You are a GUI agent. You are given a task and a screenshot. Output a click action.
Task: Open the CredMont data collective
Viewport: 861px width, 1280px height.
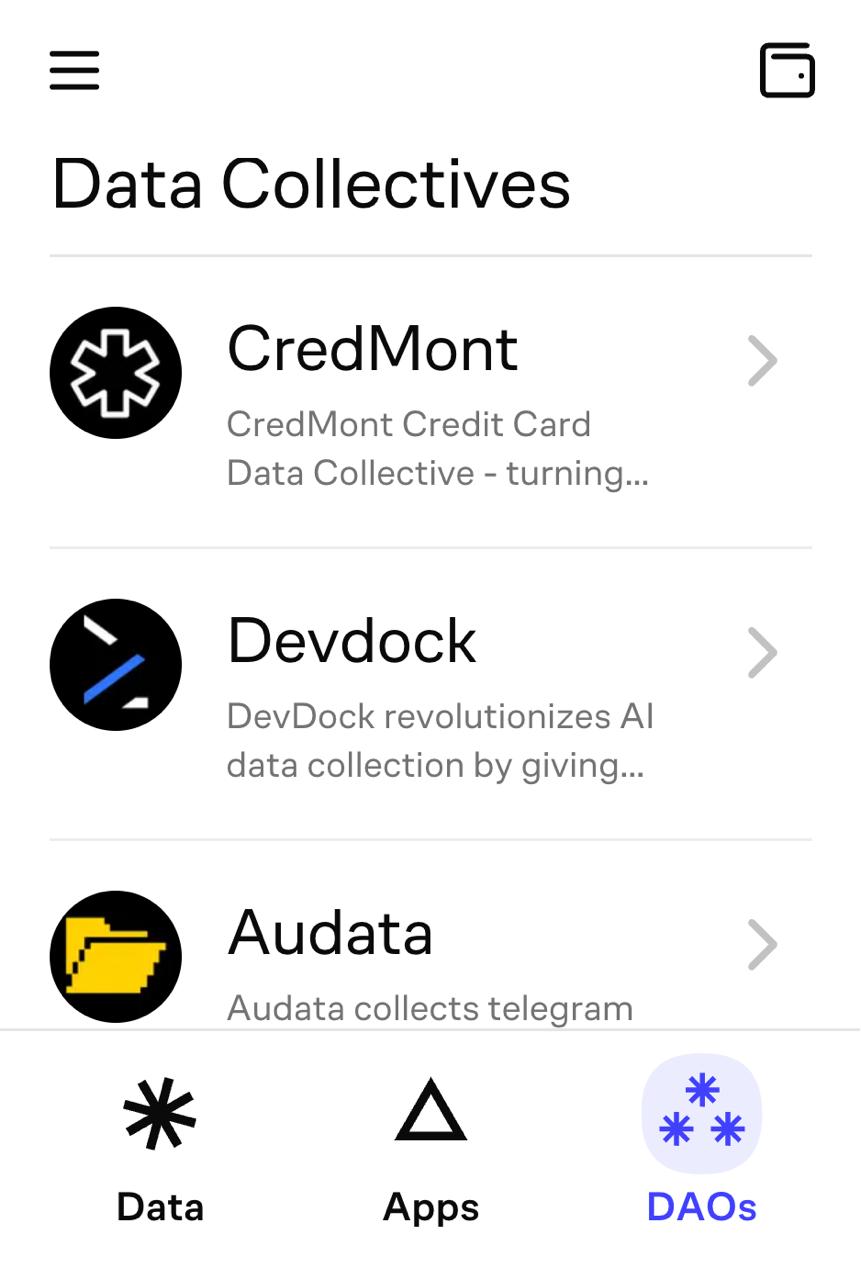point(430,401)
